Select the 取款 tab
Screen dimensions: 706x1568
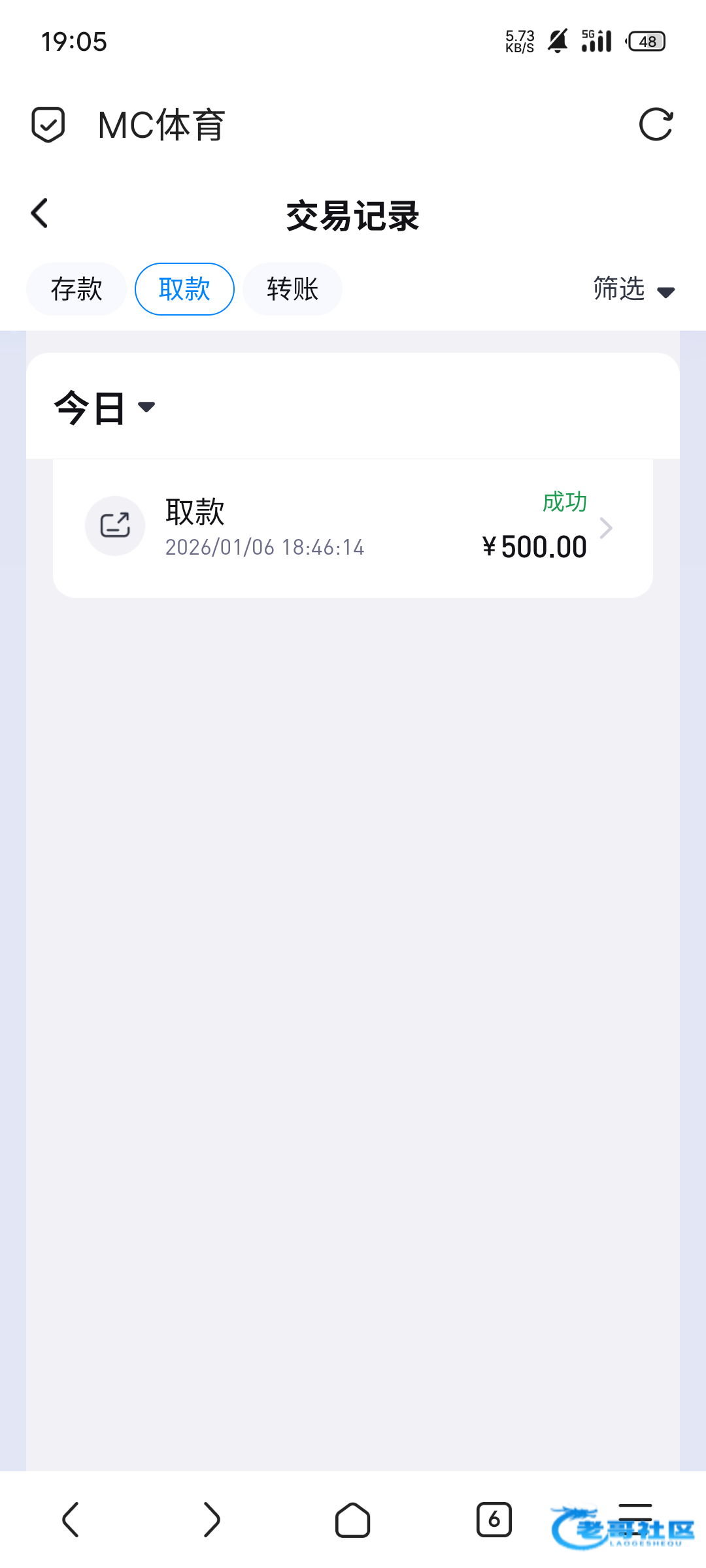tap(184, 289)
